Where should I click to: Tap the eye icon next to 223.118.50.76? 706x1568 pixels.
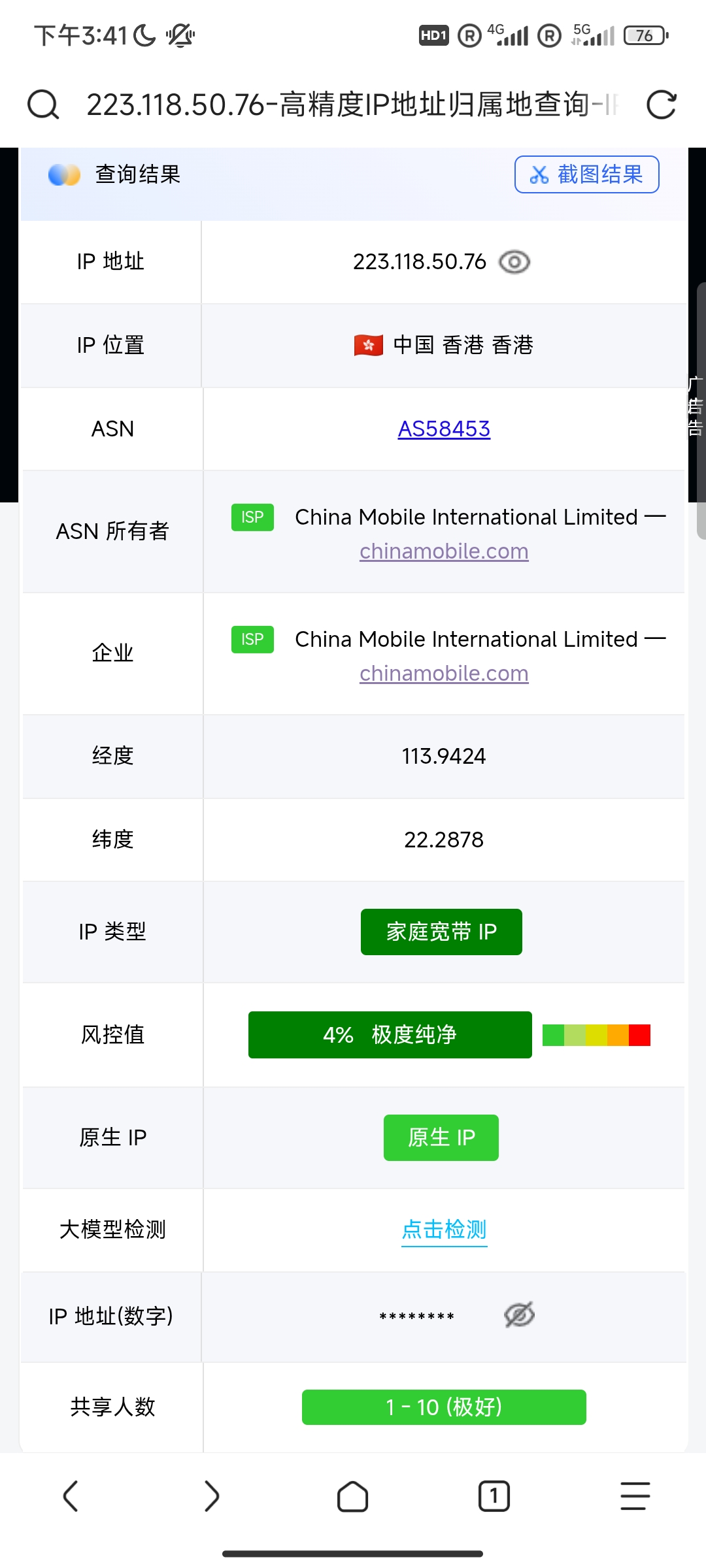pos(516,261)
